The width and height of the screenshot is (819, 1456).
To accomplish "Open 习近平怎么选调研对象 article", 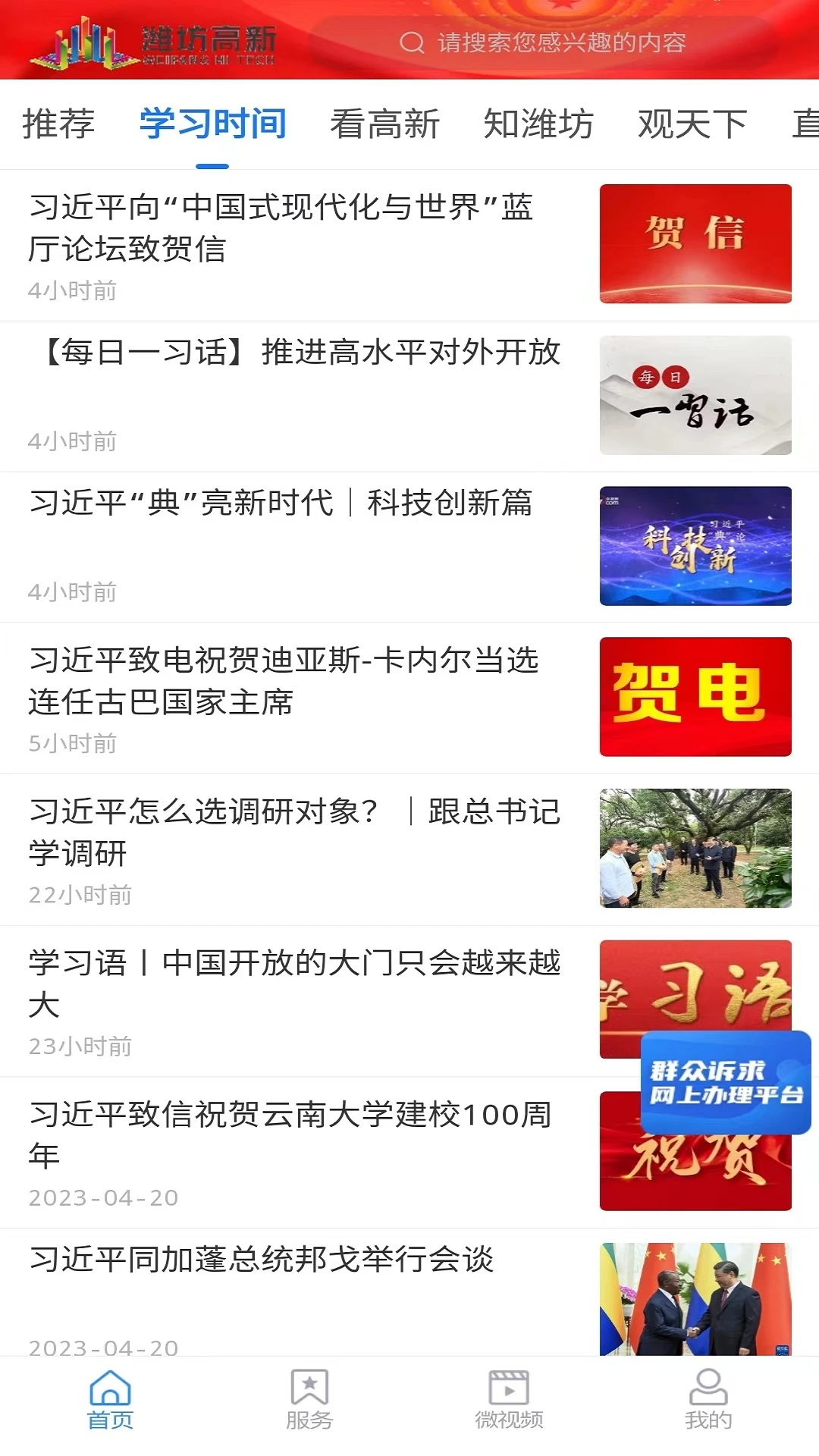I will pyautogui.click(x=296, y=832).
